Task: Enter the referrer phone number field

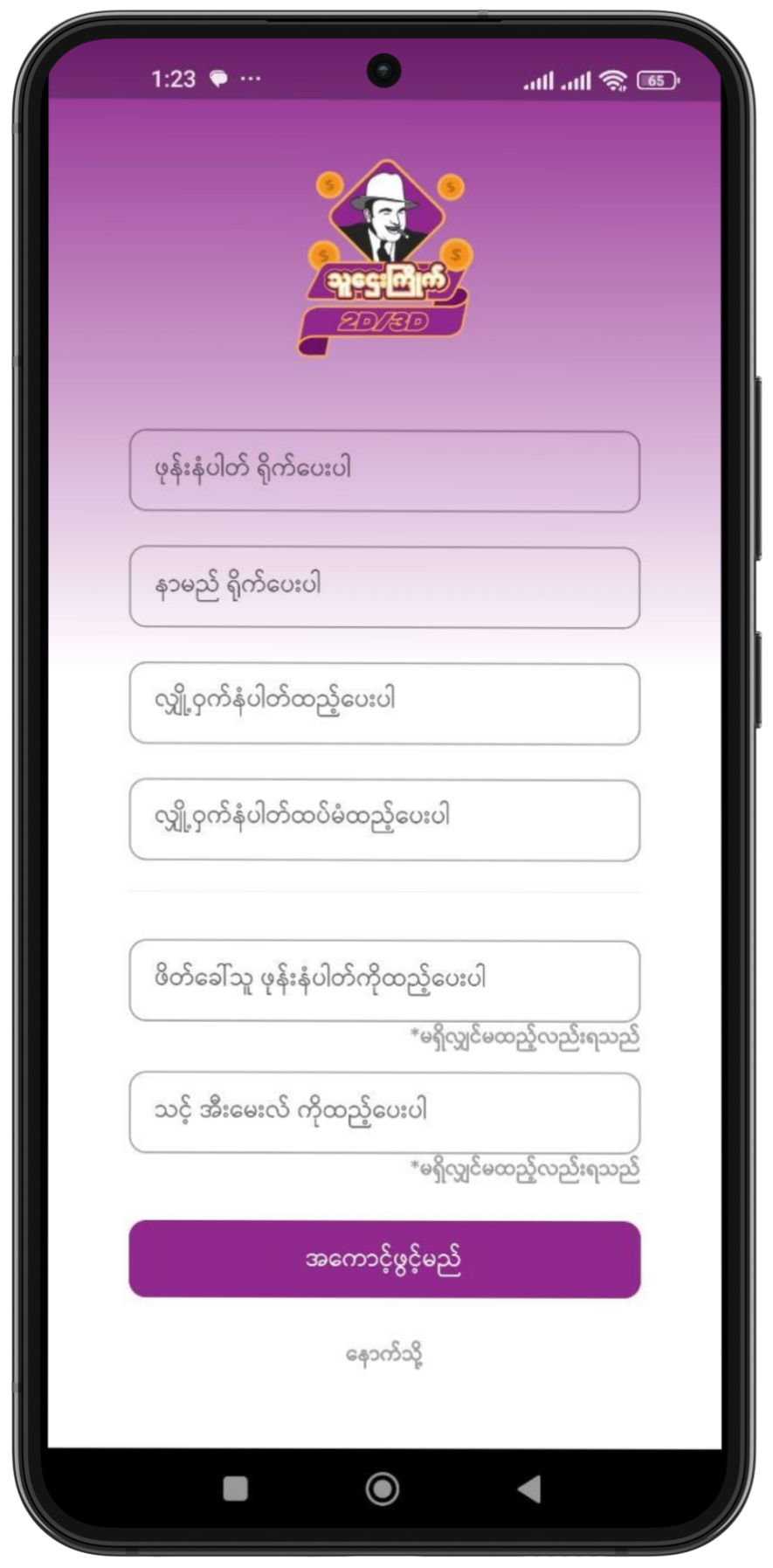Action: pyautogui.click(x=384, y=980)
